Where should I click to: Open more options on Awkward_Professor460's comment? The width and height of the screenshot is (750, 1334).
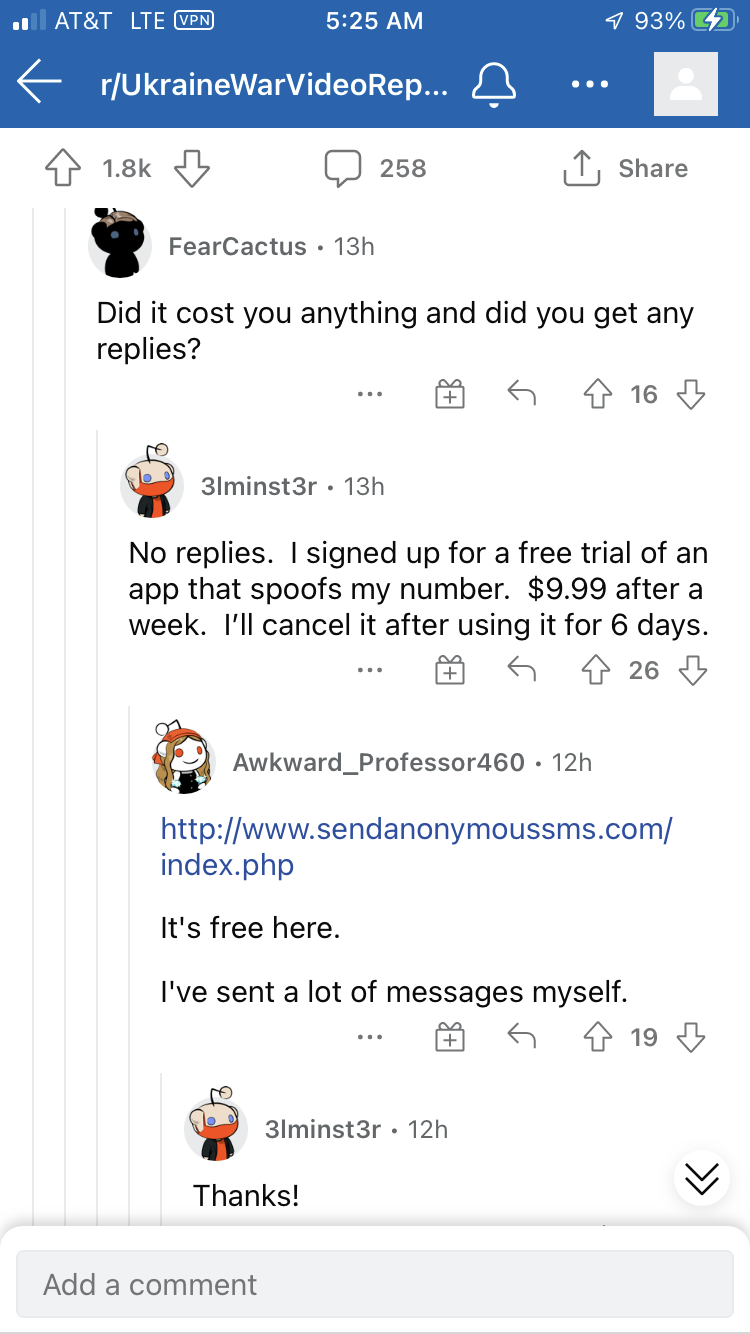coord(369,1038)
